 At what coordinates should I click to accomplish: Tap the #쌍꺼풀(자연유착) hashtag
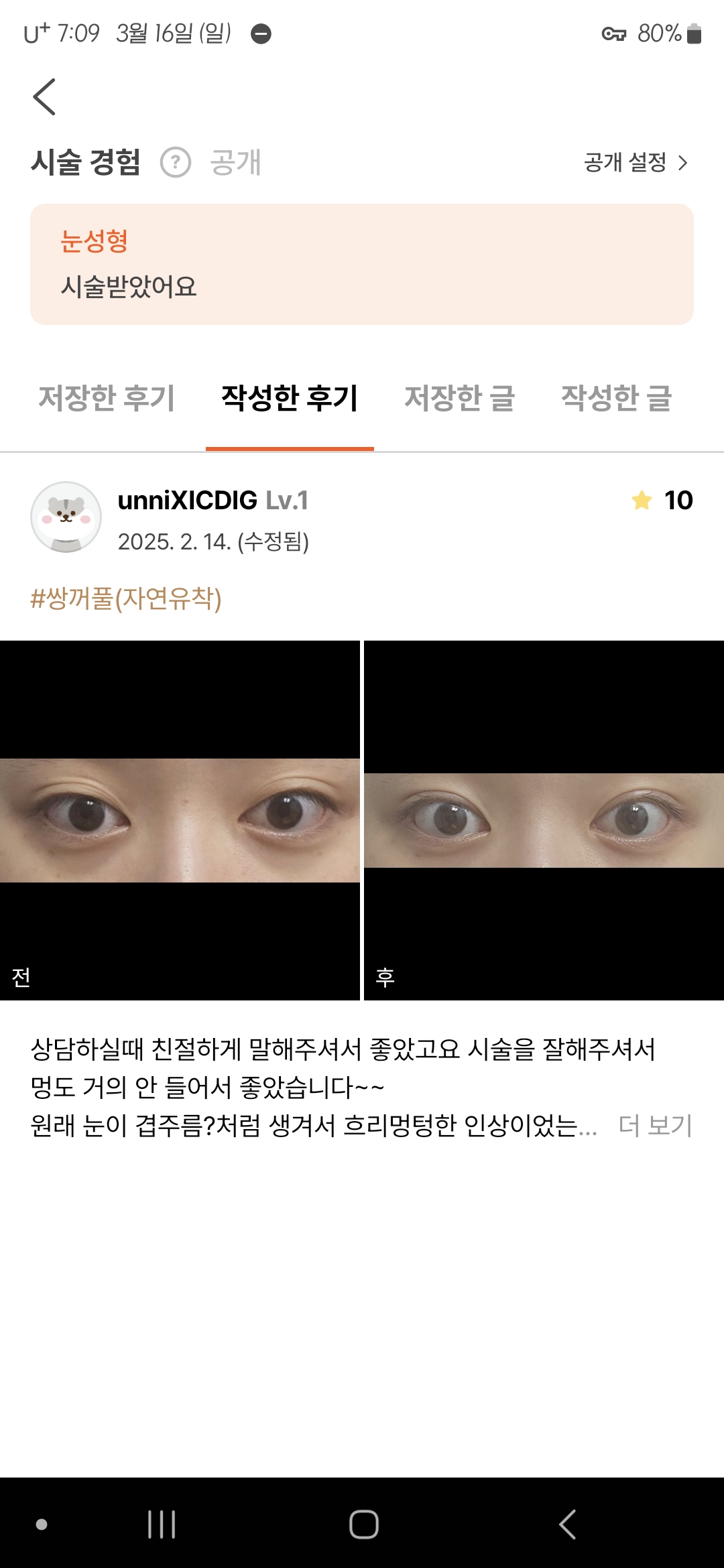point(126,598)
